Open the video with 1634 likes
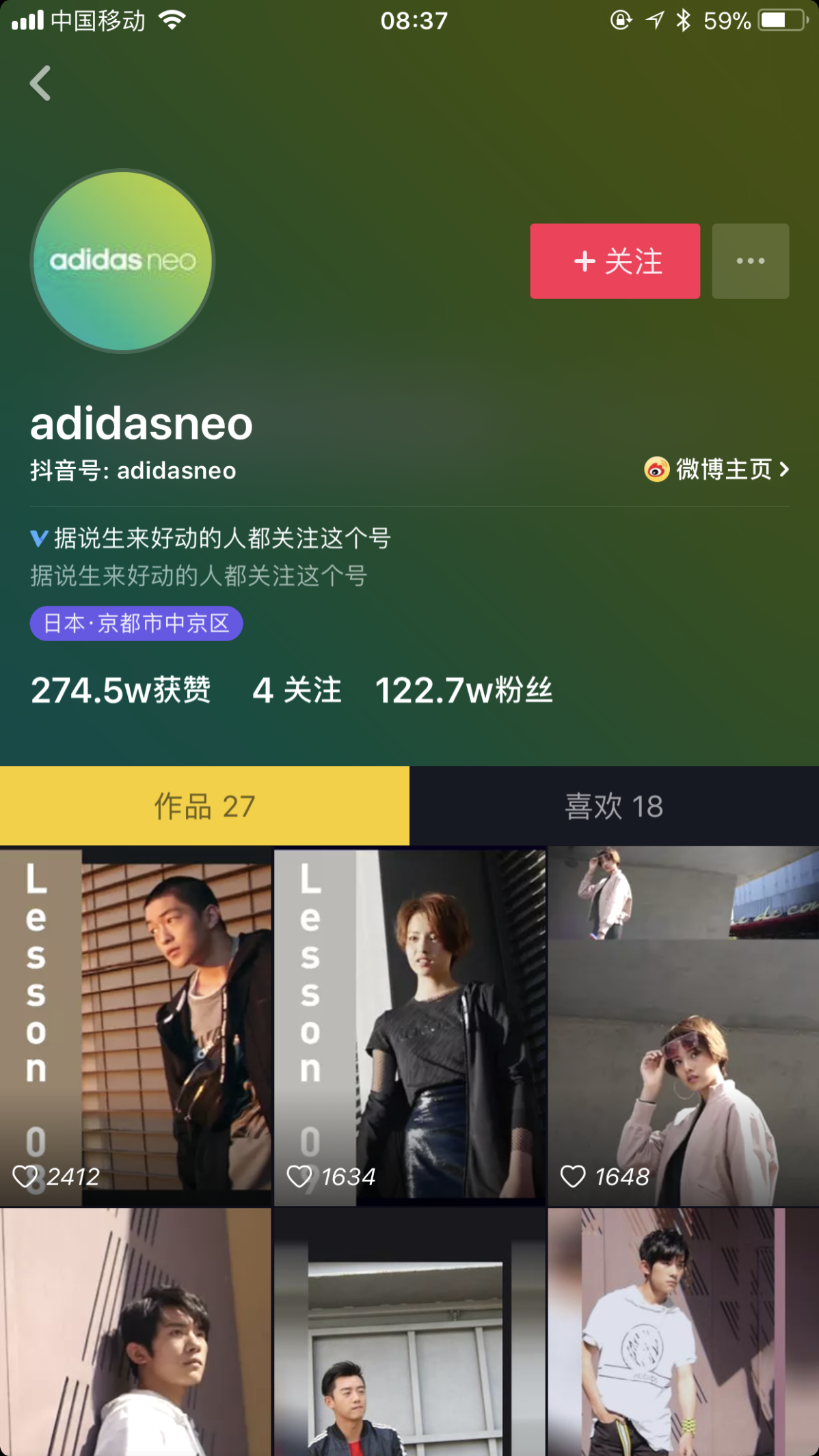This screenshot has width=819, height=1456. click(x=409, y=1025)
